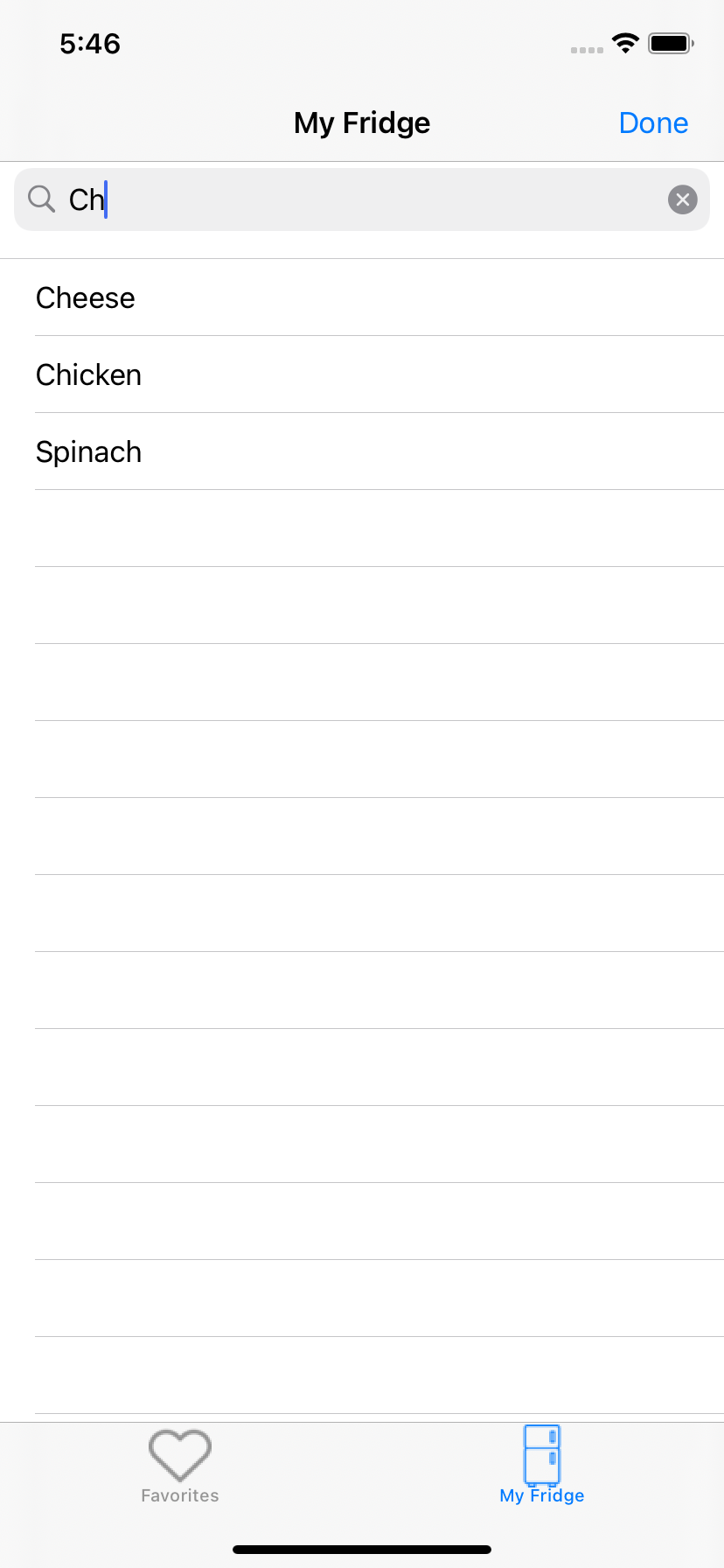The width and height of the screenshot is (724, 1568).
Task: Go to the My Fridge tab
Action: click(542, 1466)
